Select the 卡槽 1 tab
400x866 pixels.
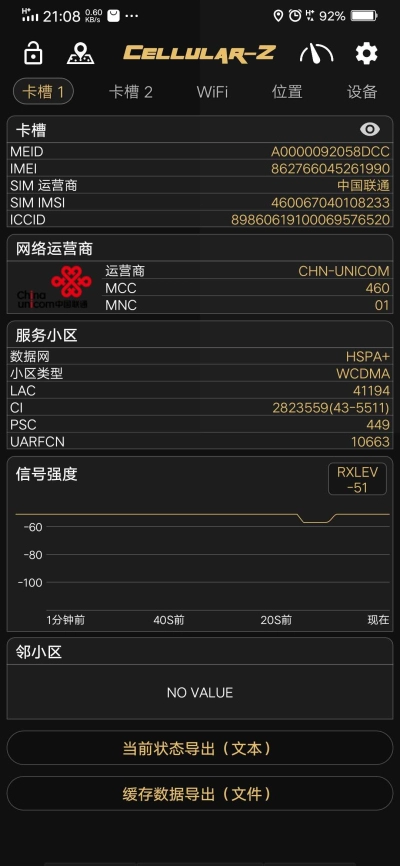[x=44, y=92]
